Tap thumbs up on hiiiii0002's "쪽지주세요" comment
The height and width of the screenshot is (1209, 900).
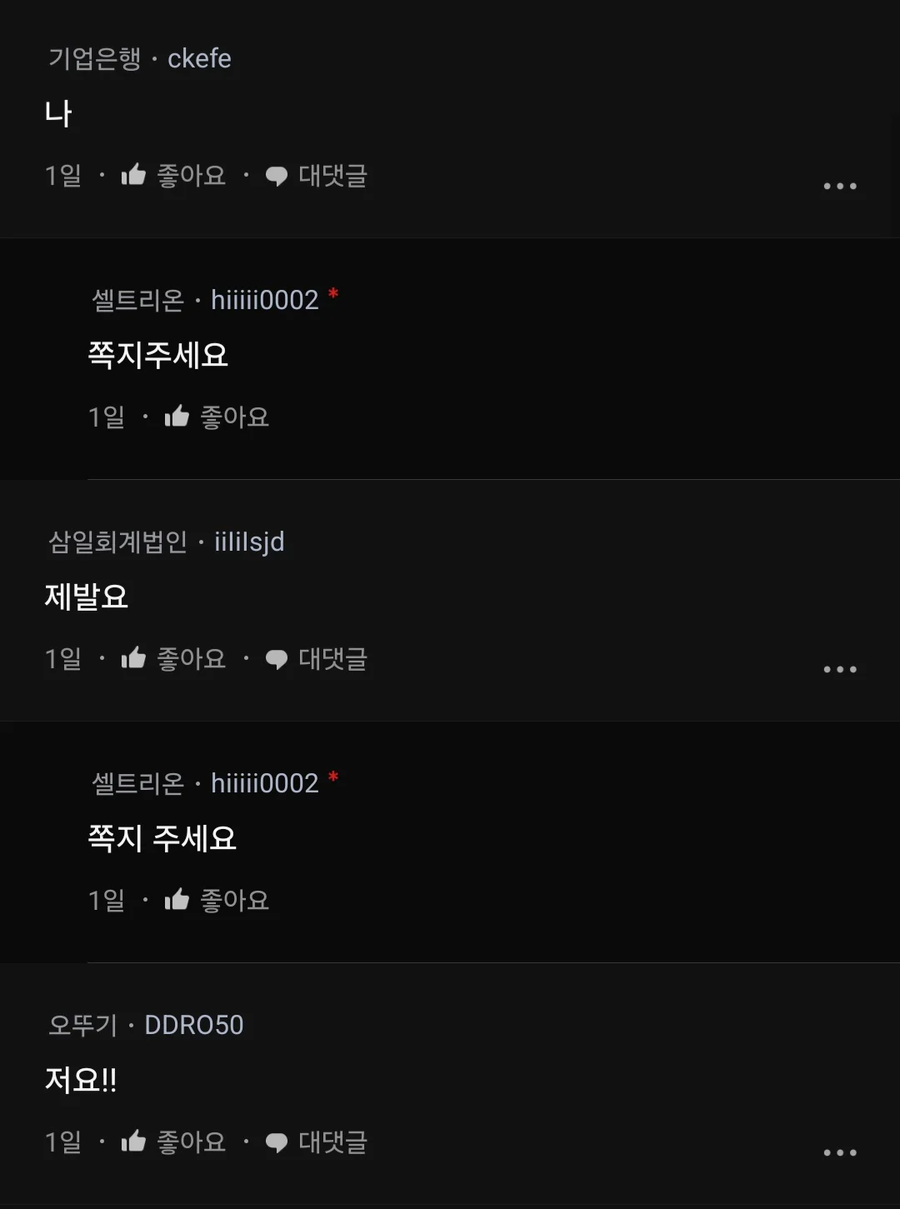point(176,416)
